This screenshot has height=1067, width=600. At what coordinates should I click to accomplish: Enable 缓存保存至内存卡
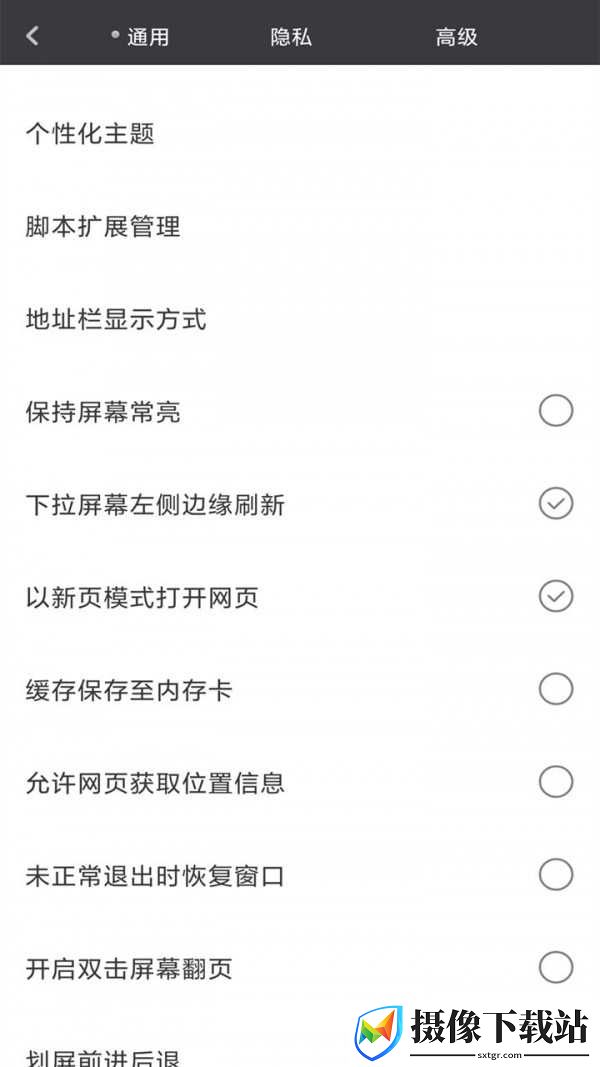tap(556, 689)
